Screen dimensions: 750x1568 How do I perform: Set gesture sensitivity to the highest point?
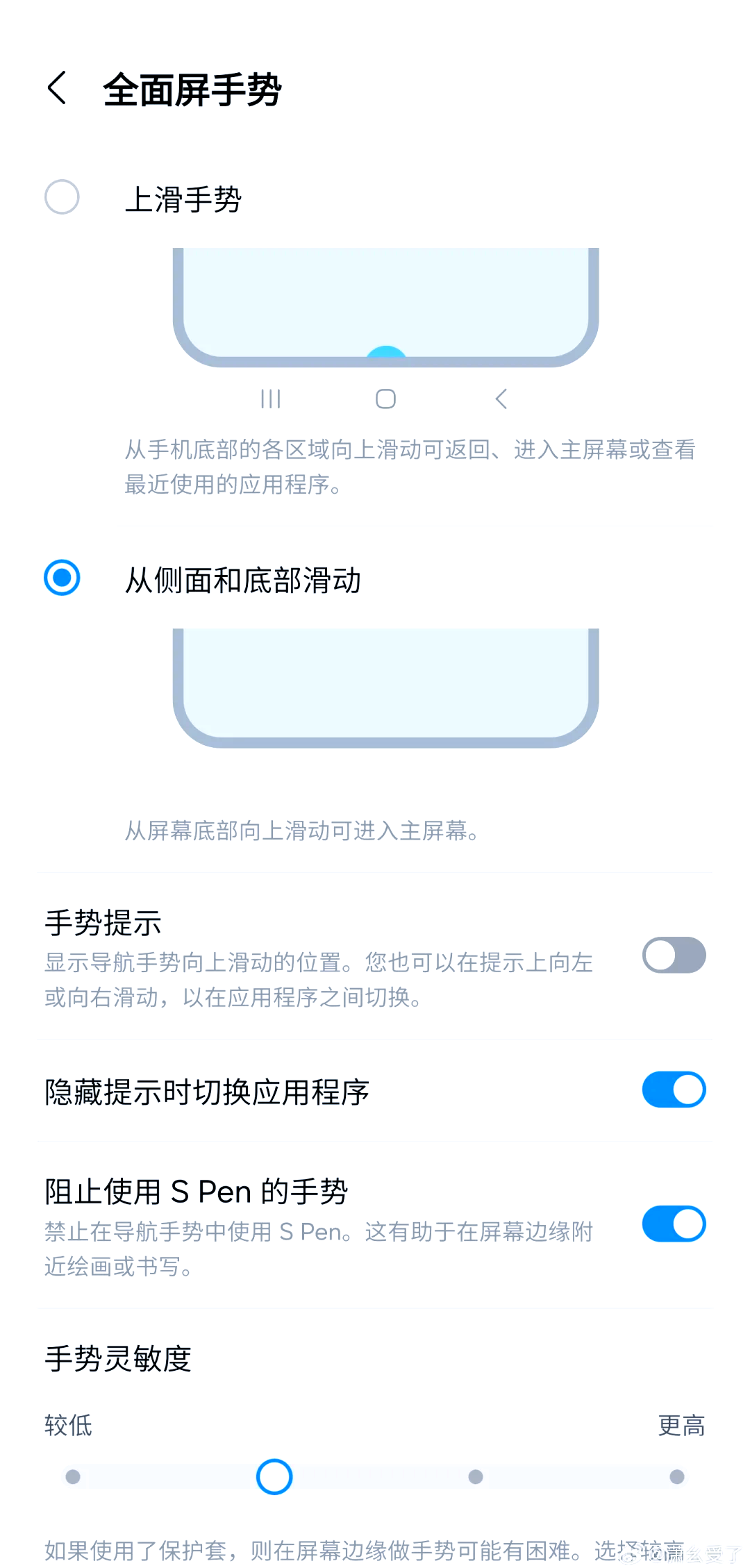(677, 1477)
